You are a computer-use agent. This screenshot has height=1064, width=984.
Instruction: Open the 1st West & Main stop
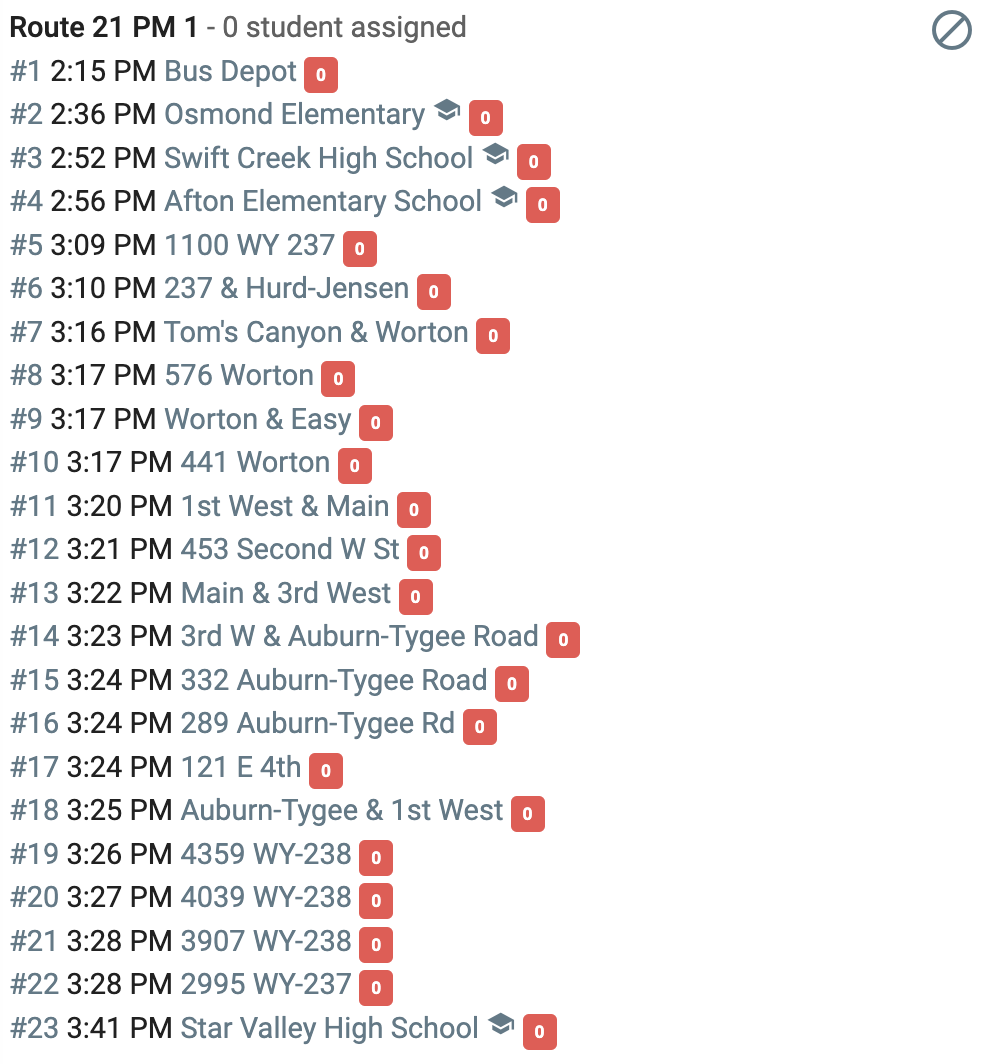point(285,506)
